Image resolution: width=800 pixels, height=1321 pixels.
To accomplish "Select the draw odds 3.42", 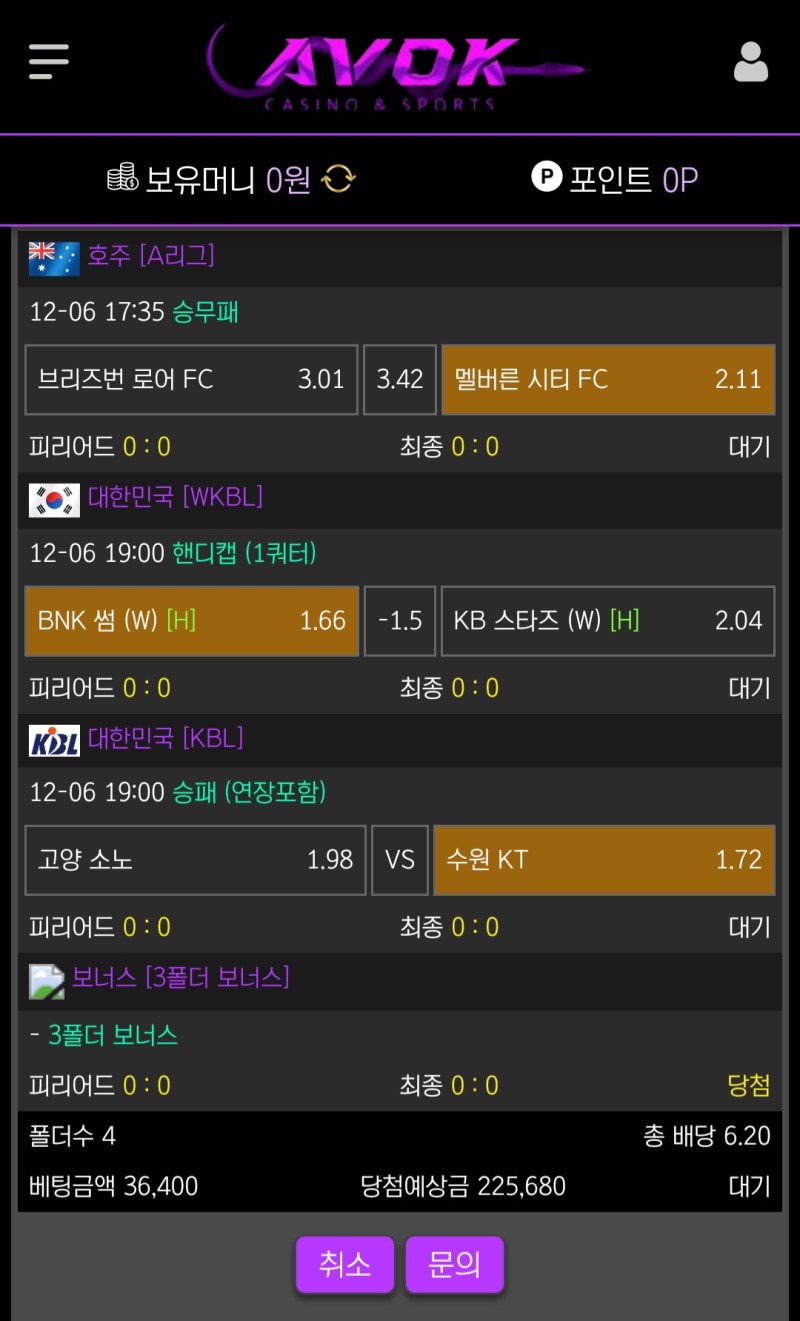I will click(x=399, y=380).
